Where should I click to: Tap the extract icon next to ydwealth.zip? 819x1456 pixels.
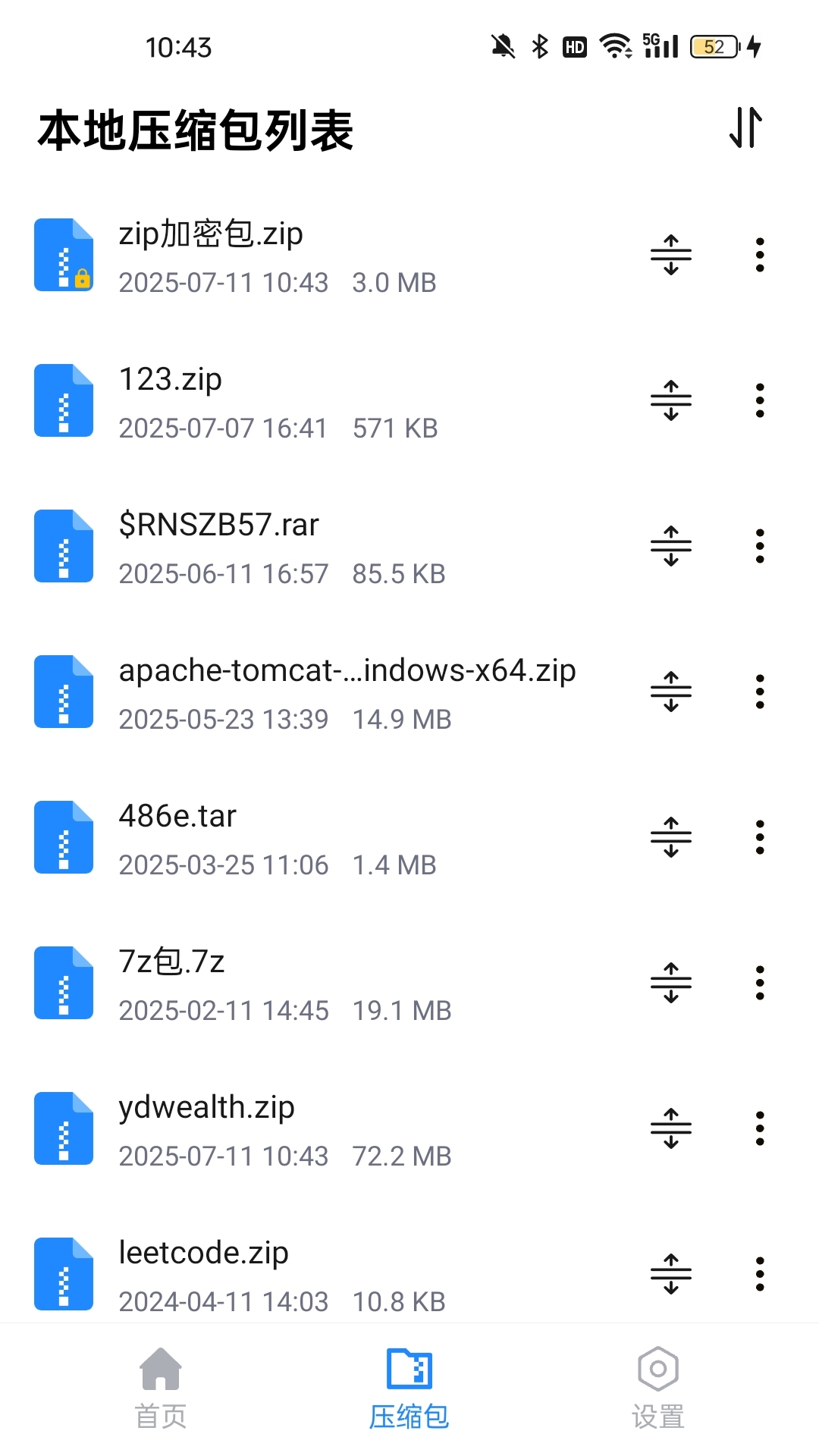670,1128
